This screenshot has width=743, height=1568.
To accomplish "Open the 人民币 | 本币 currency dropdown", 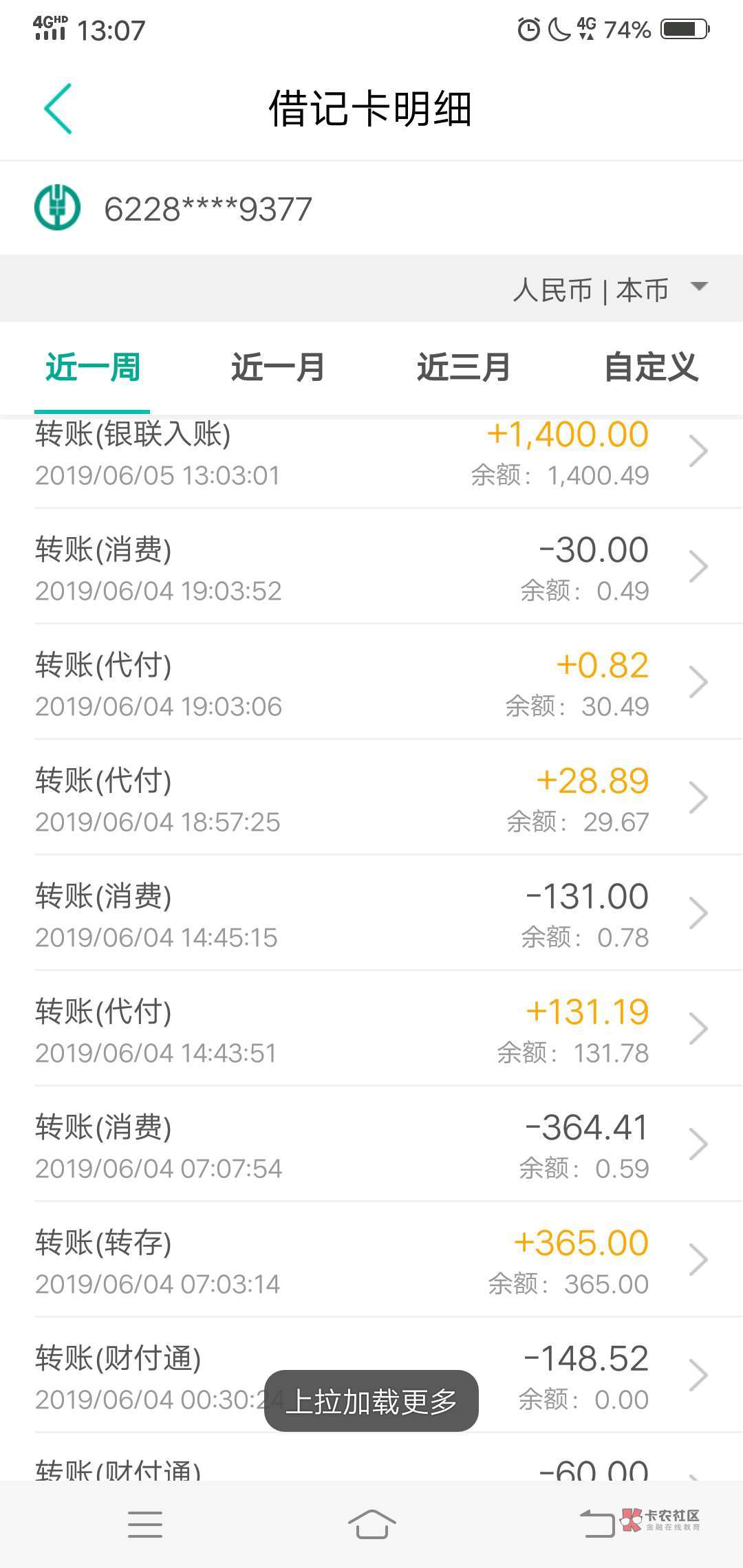I will pyautogui.click(x=610, y=290).
